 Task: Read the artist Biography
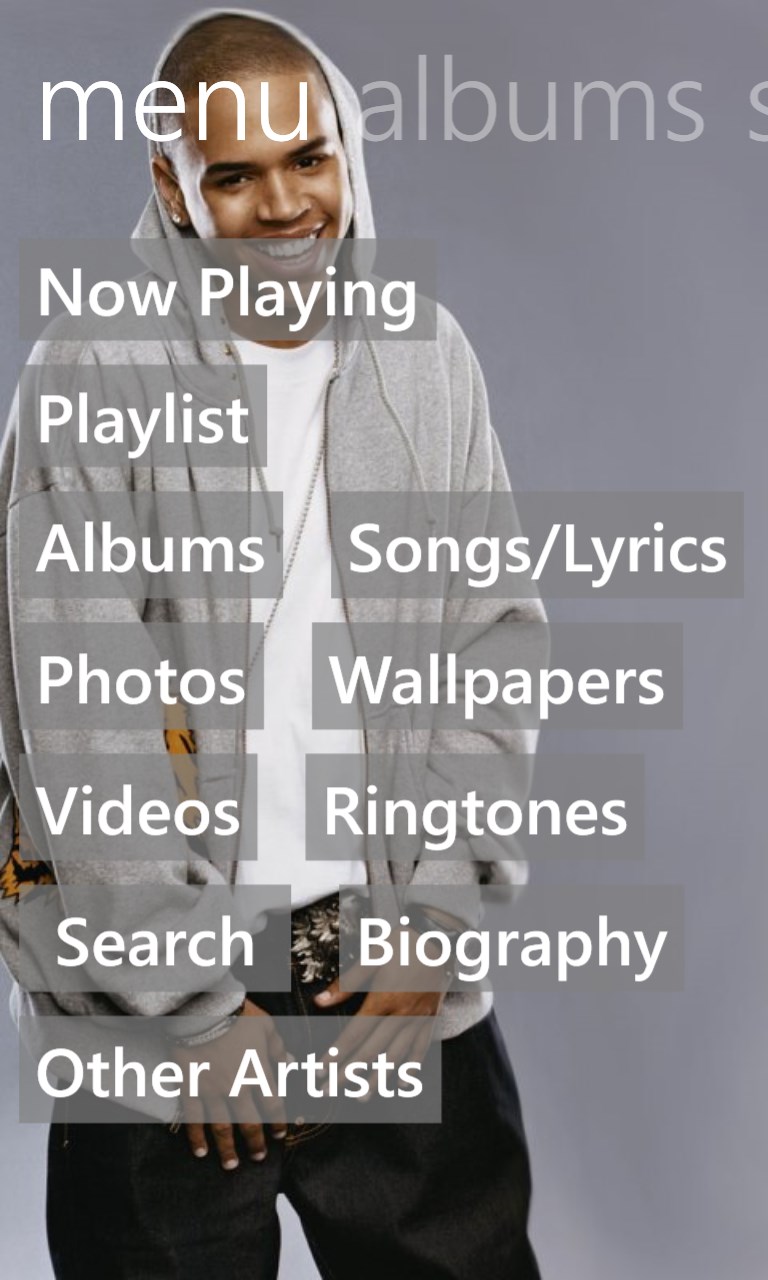point(511,939)
